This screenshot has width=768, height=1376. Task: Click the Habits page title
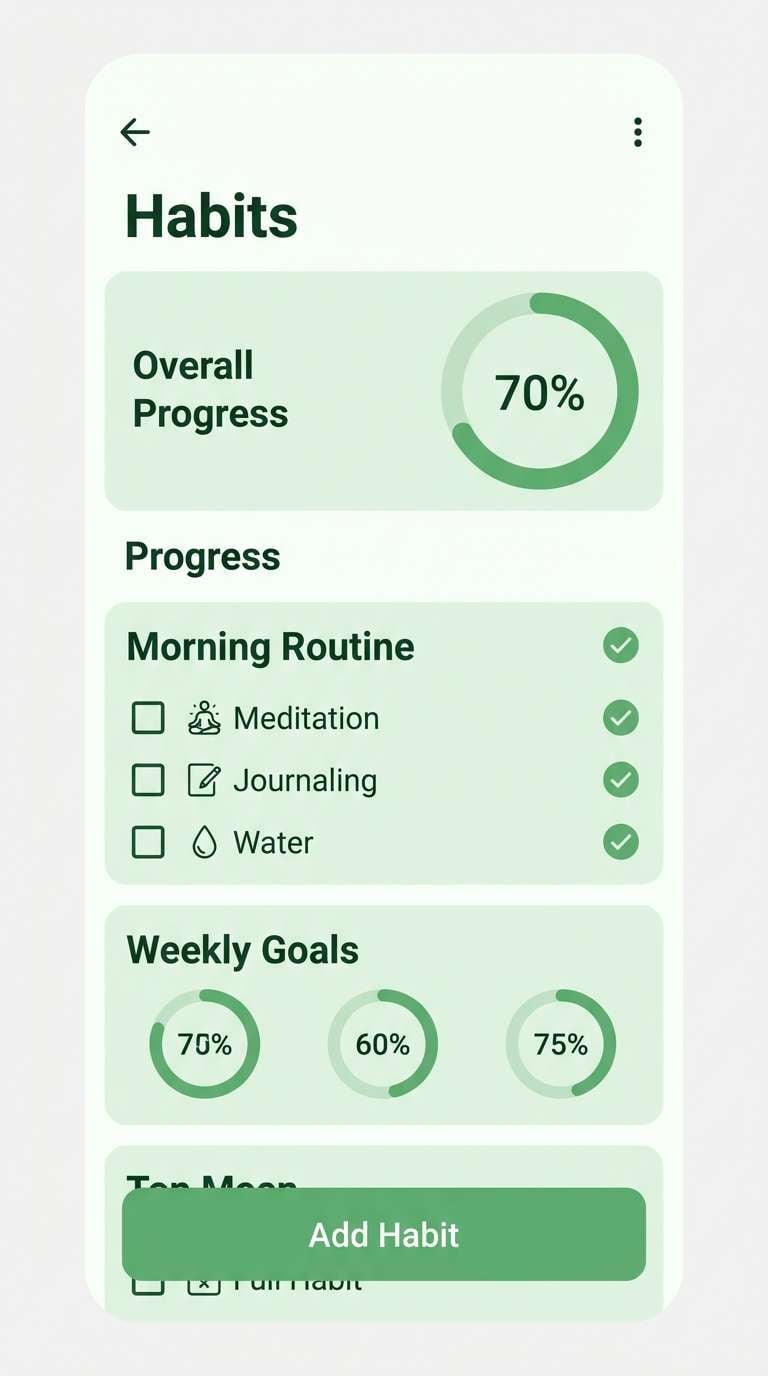click(x=210, y=216)
